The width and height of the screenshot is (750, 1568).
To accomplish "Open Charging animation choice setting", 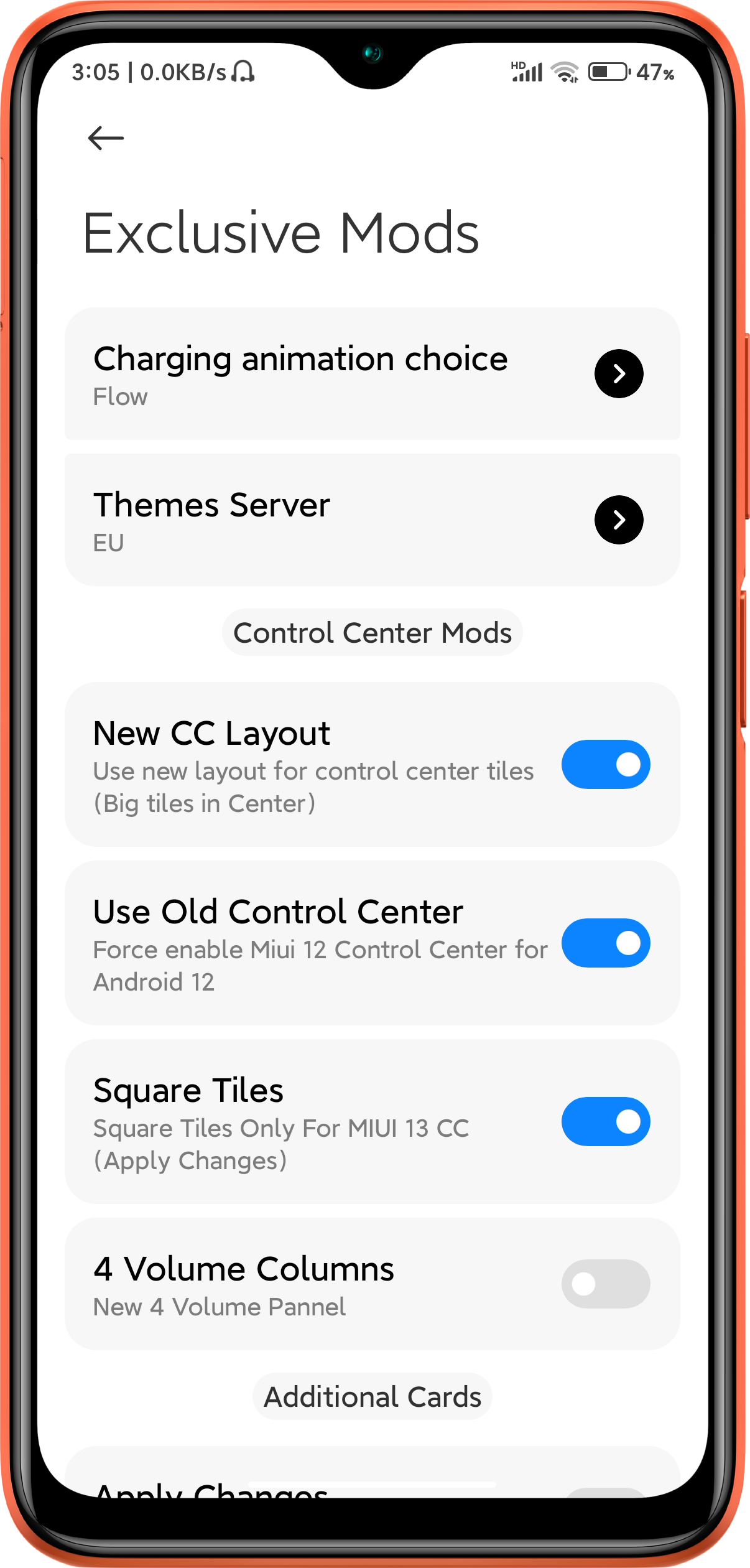I will pyautogui.click(x=618, y=373).
